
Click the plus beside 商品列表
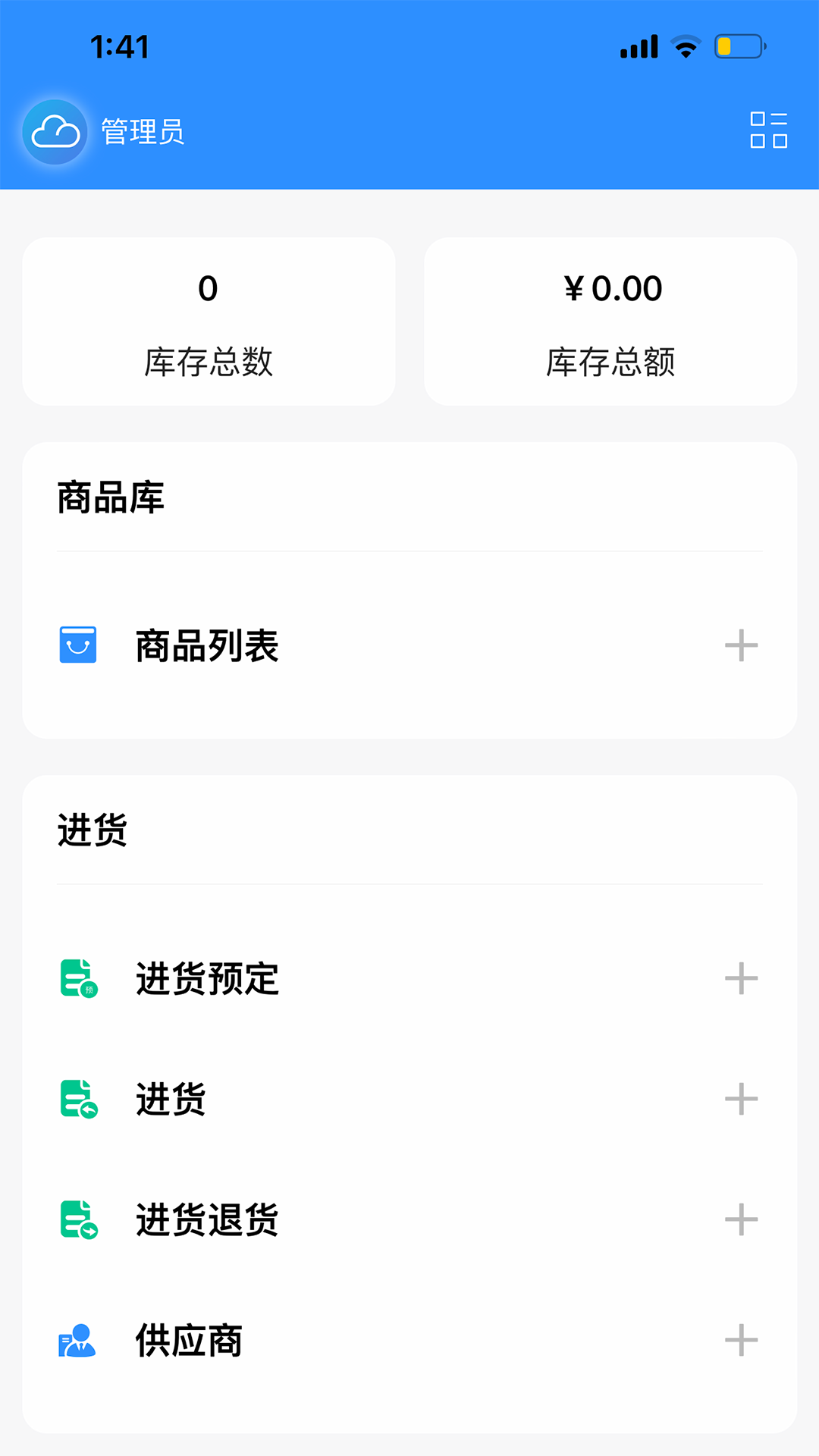pos(739,645)
